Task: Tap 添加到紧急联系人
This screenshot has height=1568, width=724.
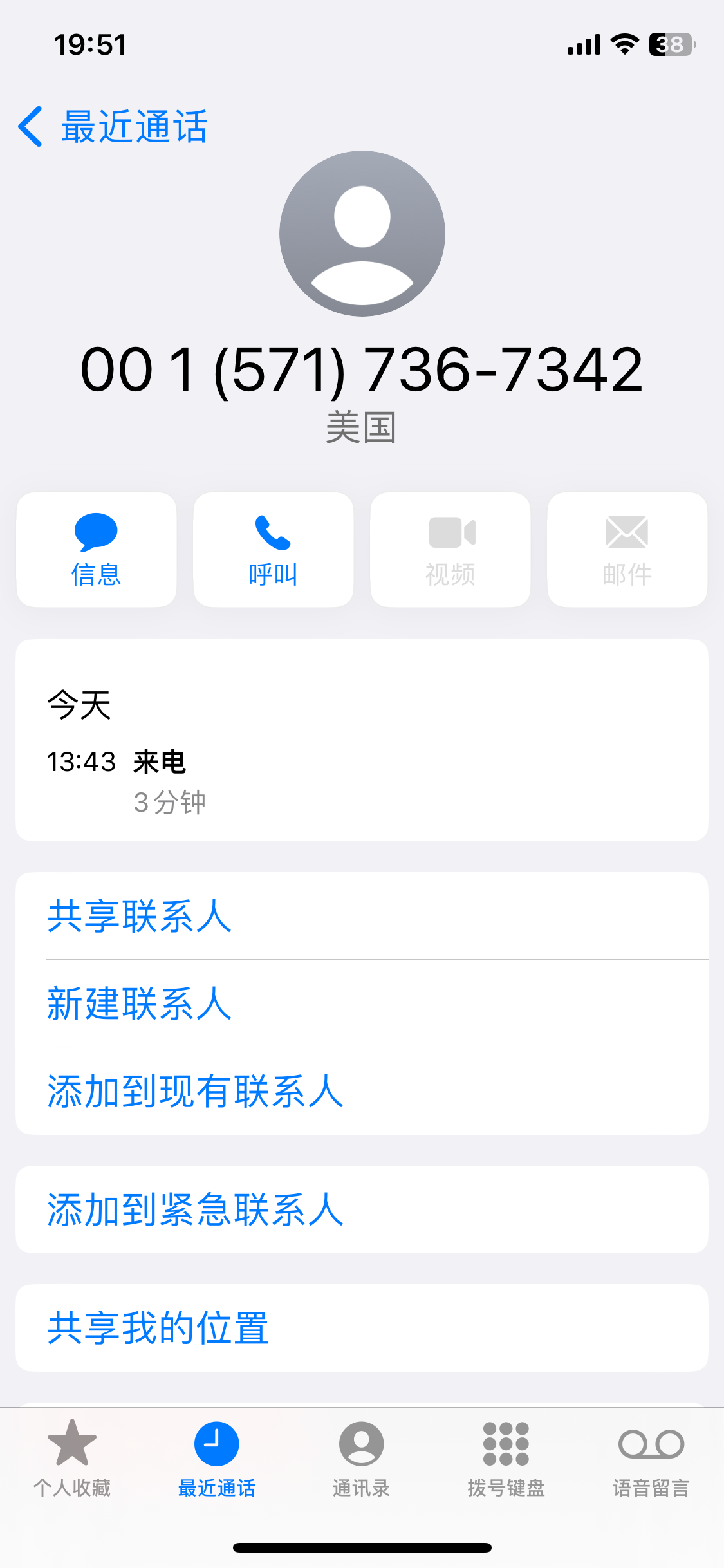Action: (195, 1209)
